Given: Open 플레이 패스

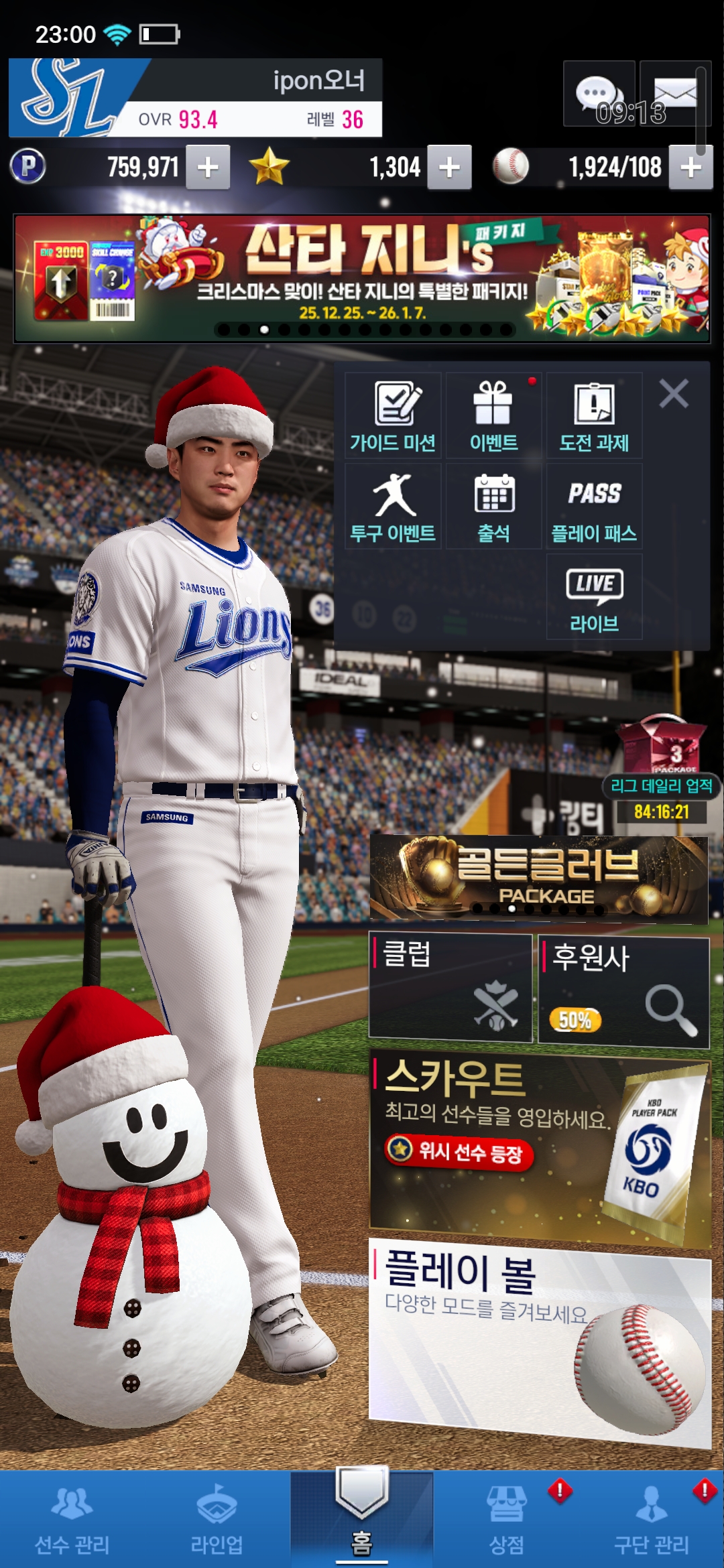Looking at the screenshot, I should pyautogui.click(x=594, y=507).
